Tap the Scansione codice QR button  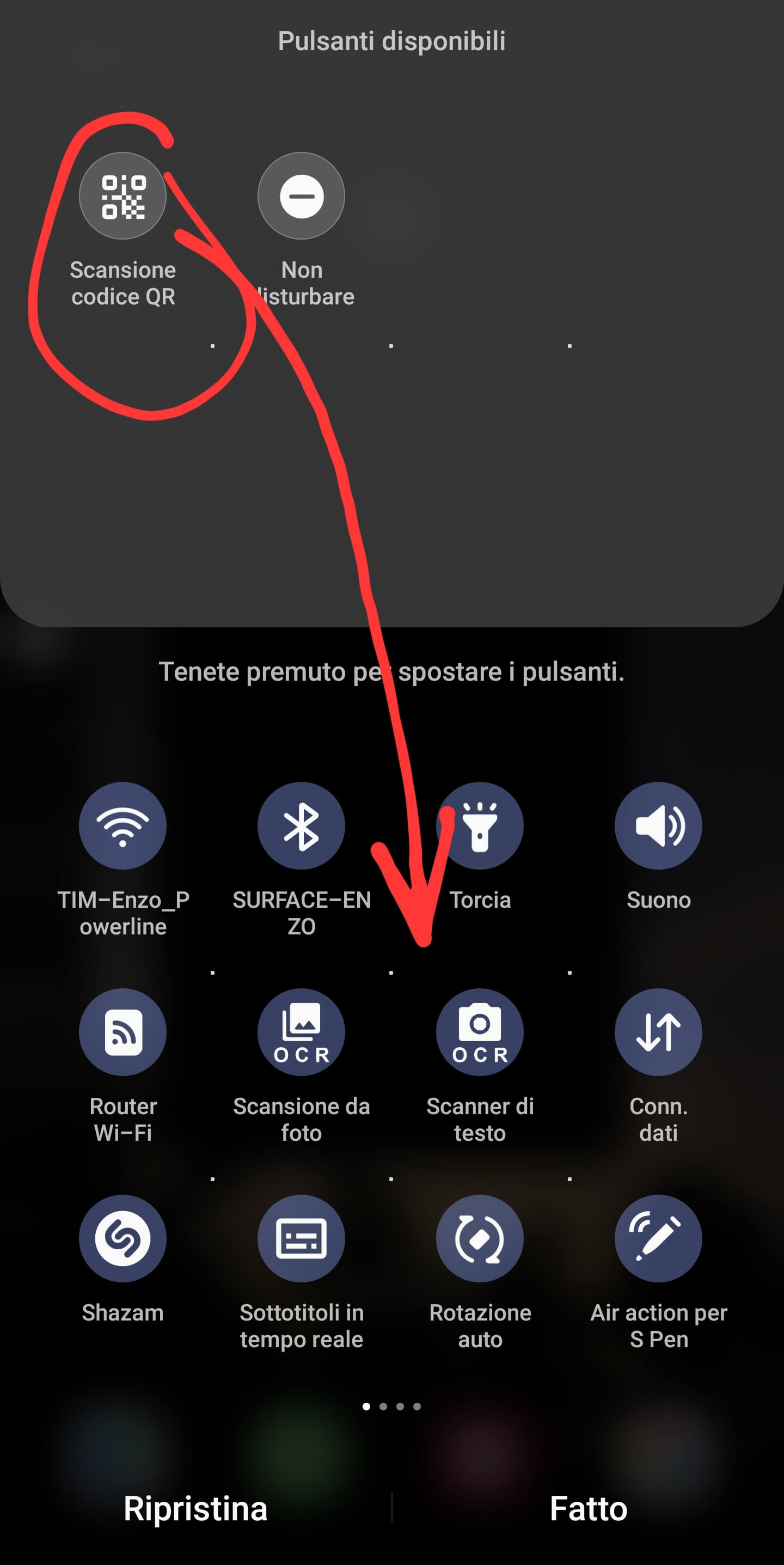coord(122,195)
